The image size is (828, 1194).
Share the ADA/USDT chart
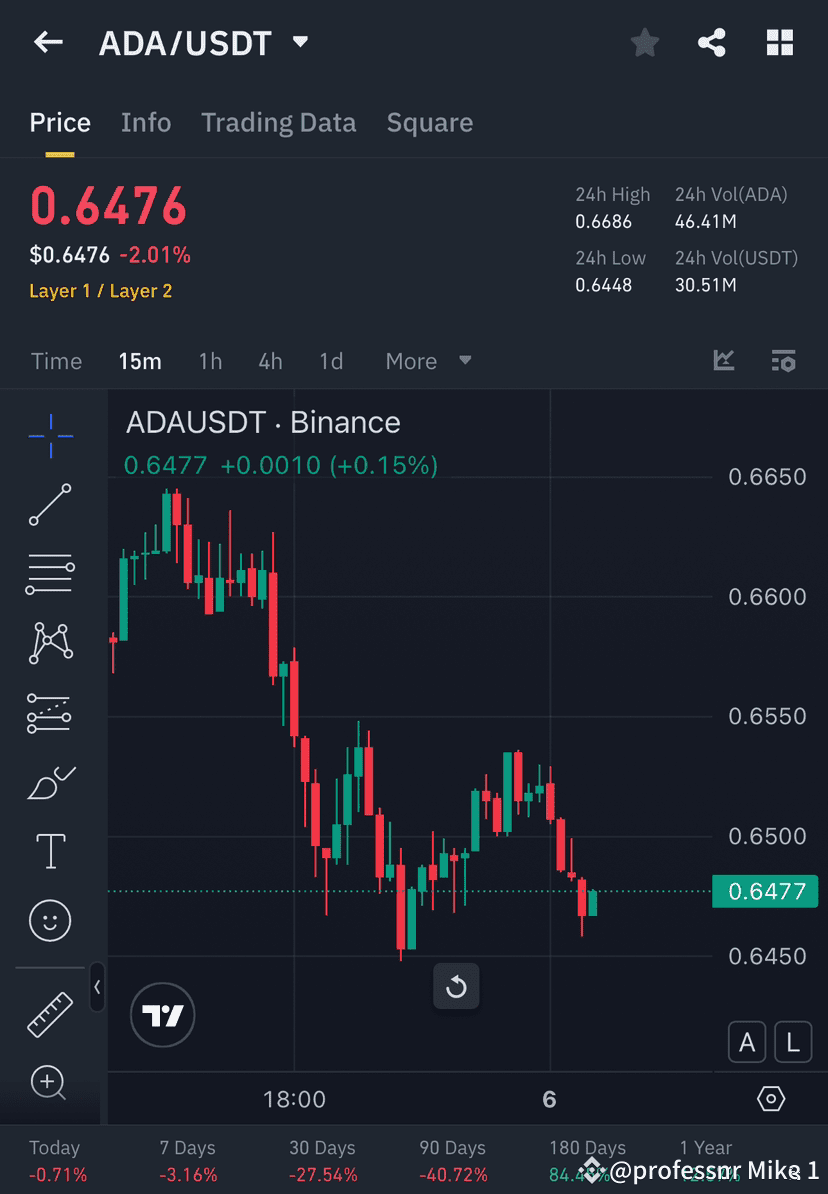tap(712, 42)
